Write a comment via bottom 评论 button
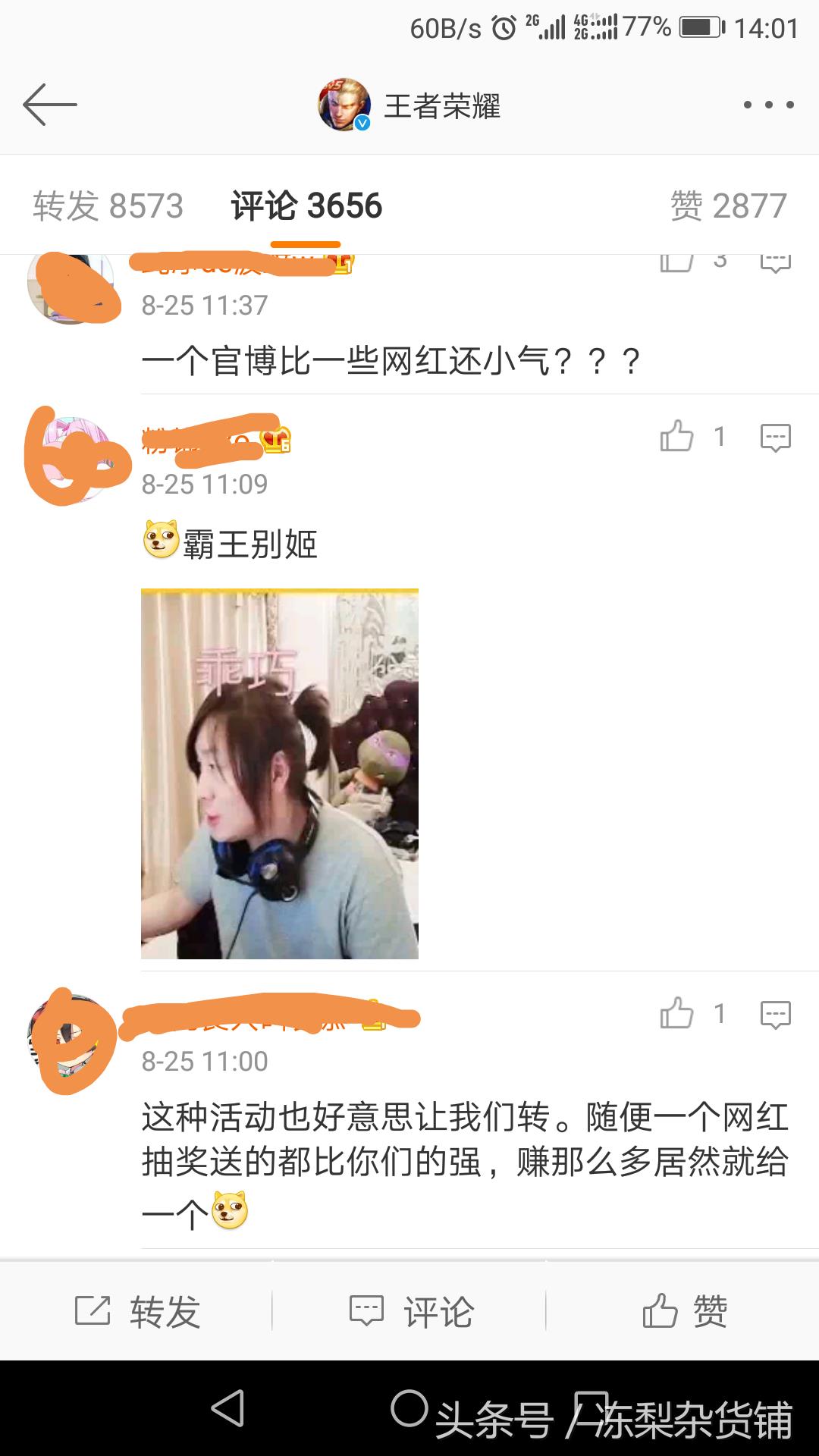This screenshot has width=819, height=1456. pos(411,1311)
